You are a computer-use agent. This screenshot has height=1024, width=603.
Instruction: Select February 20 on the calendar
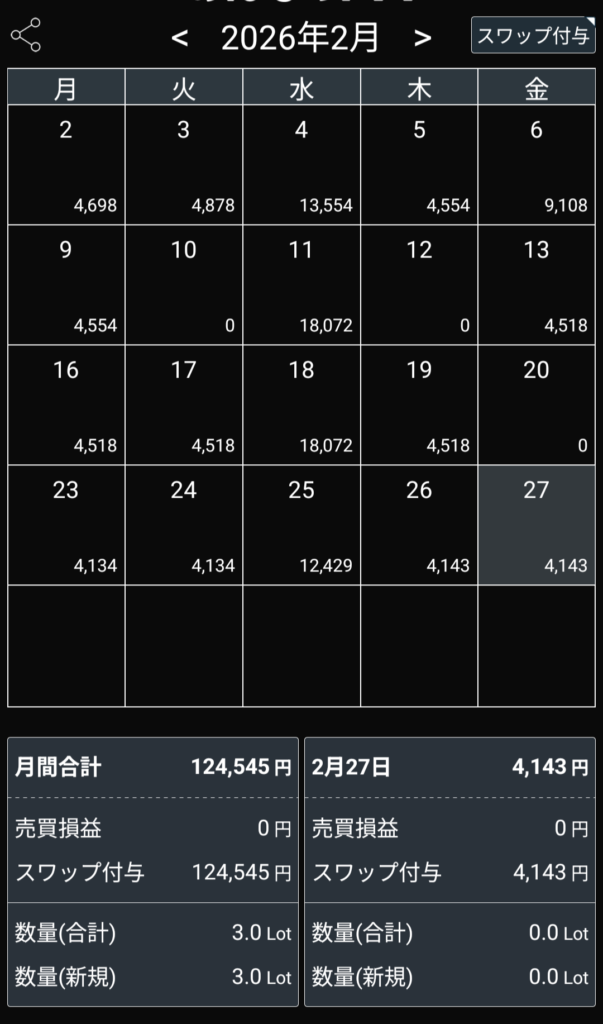tap(537, 405)
